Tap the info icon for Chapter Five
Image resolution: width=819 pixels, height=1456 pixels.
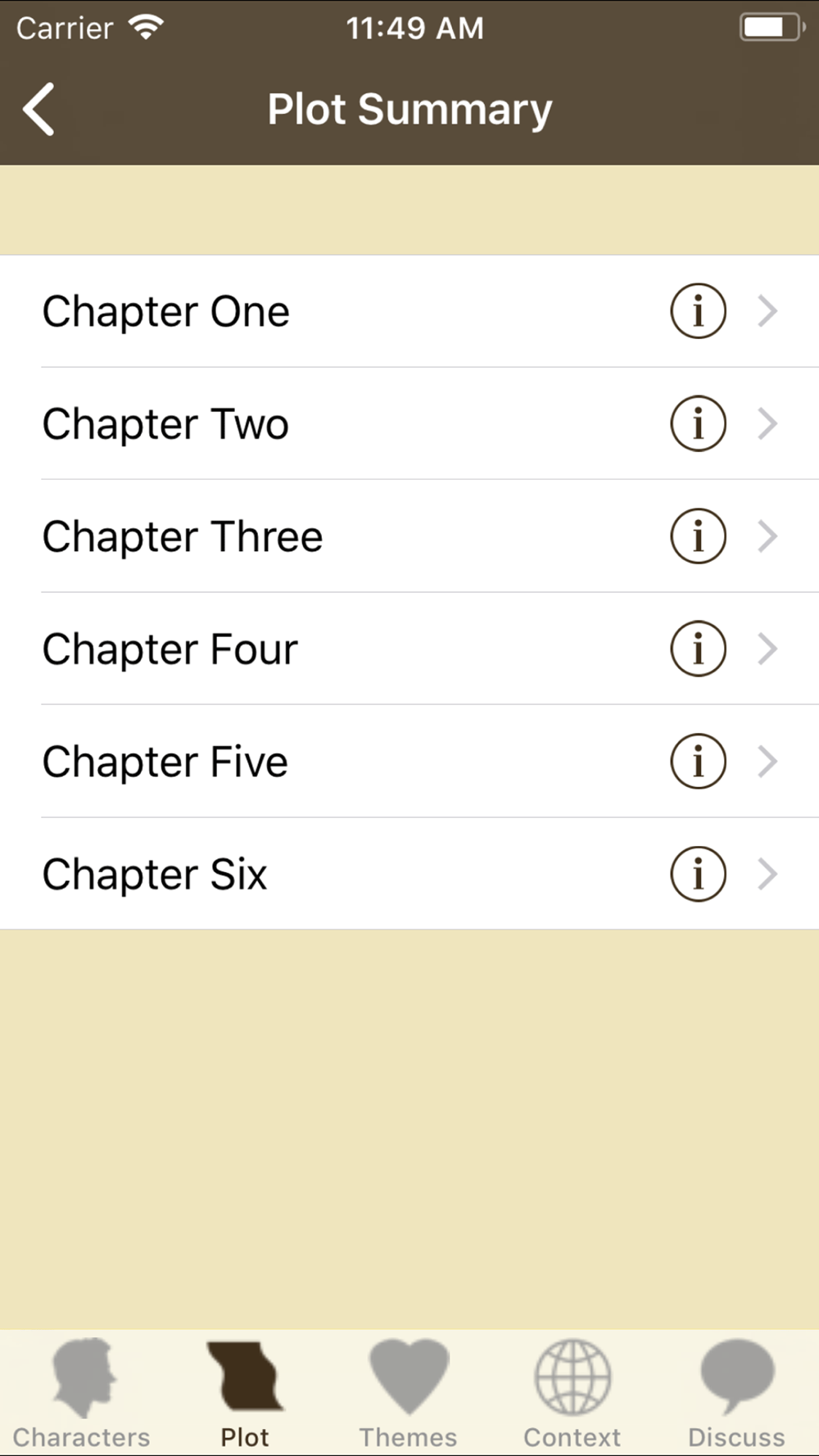(698, 762)
